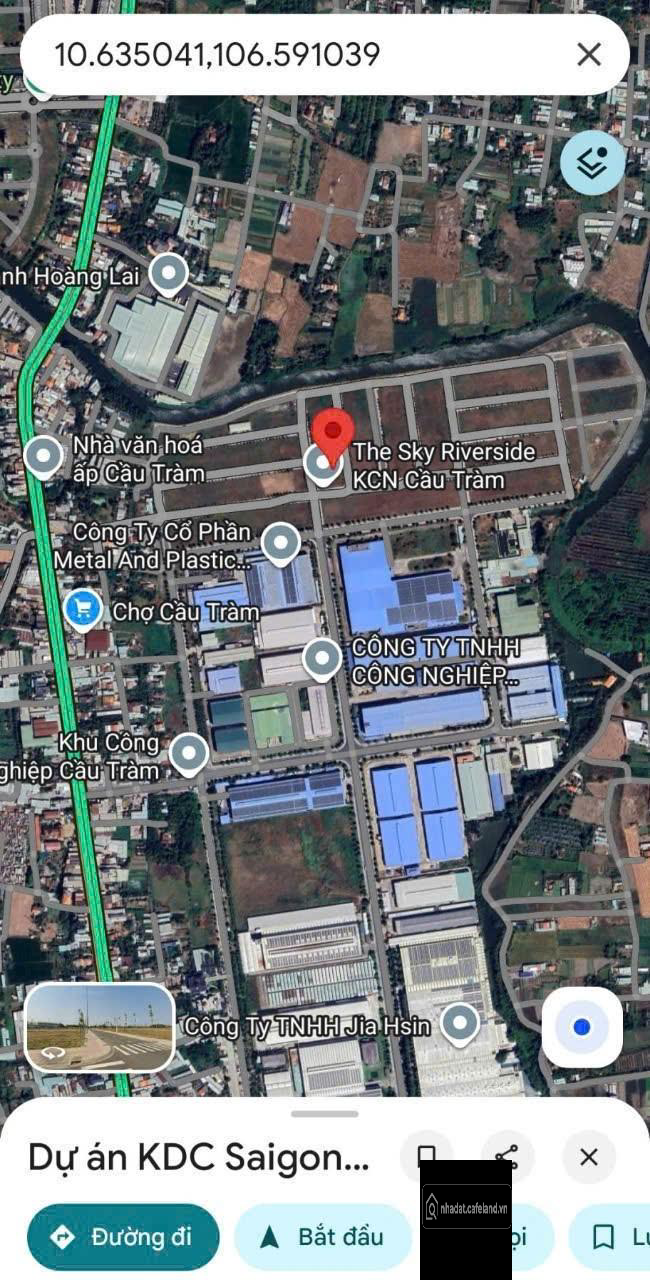Open the Metal And Plastic company pin
This screenshot has height=1280, width=650.
point(281,543)
